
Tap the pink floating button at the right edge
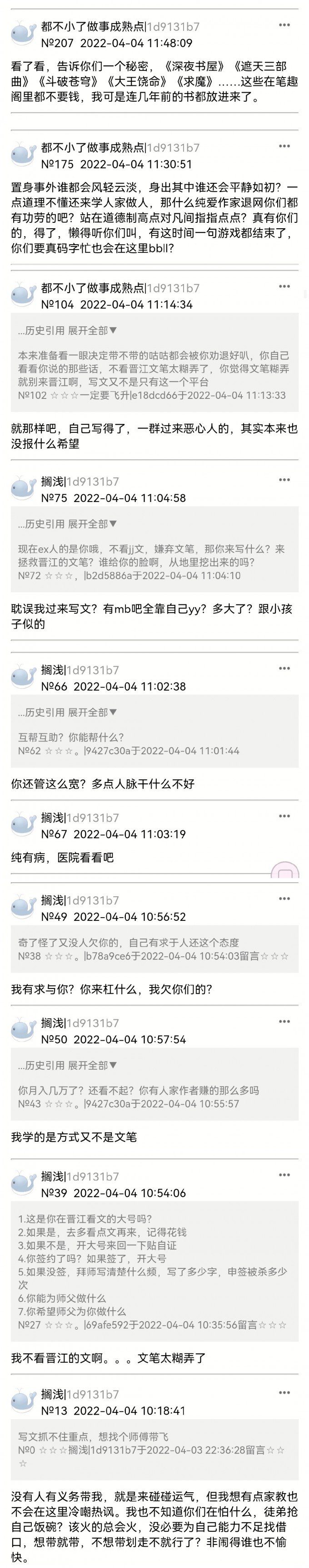pyautogui.click(x=285, y=873)
